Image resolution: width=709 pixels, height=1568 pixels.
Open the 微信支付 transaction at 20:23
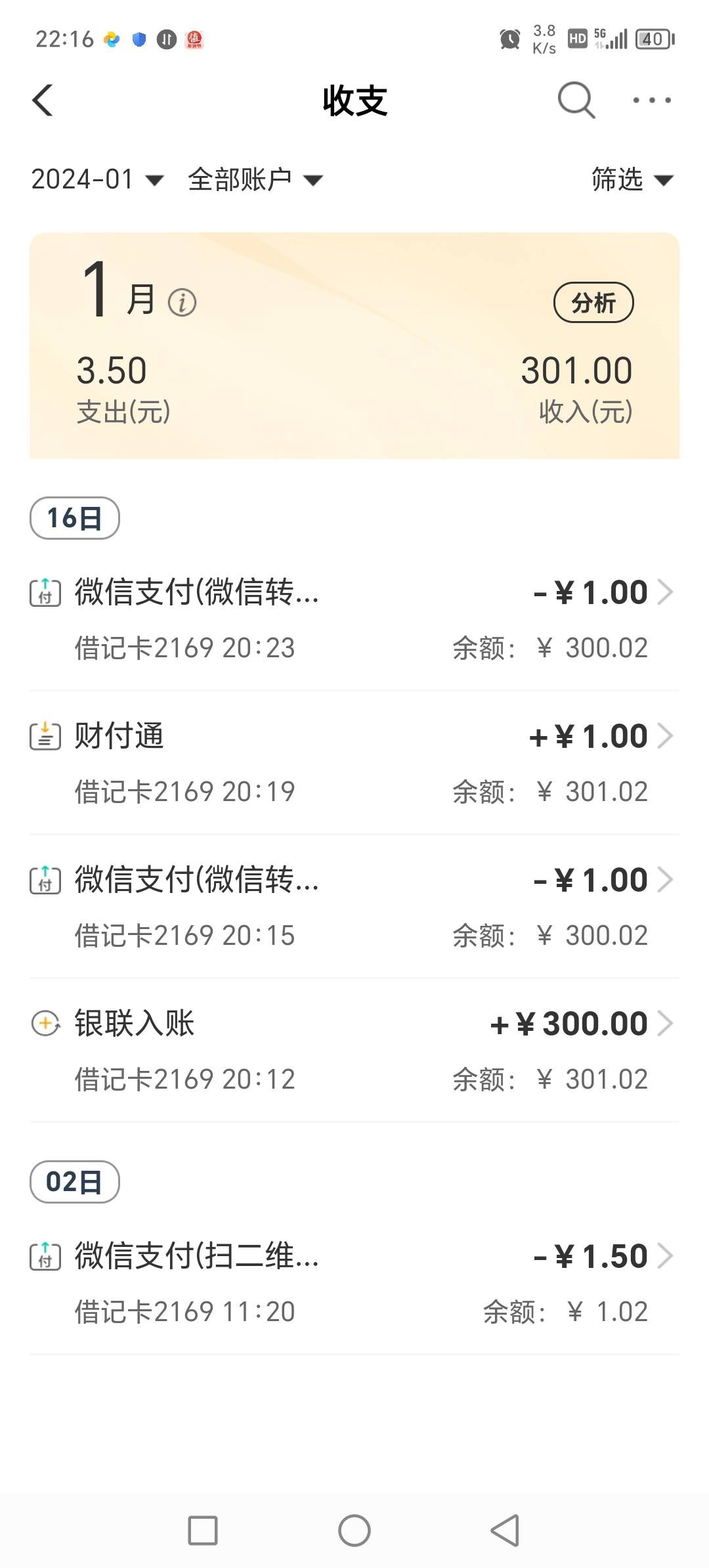pyautogui.click(x=354, y=619)
